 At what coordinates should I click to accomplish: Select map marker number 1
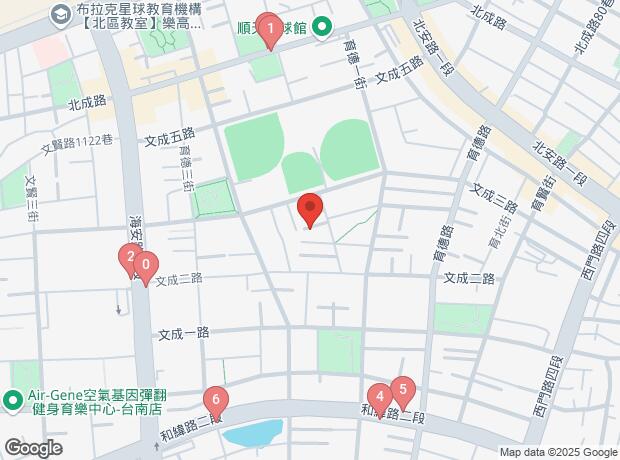click(x=270, y=31)
